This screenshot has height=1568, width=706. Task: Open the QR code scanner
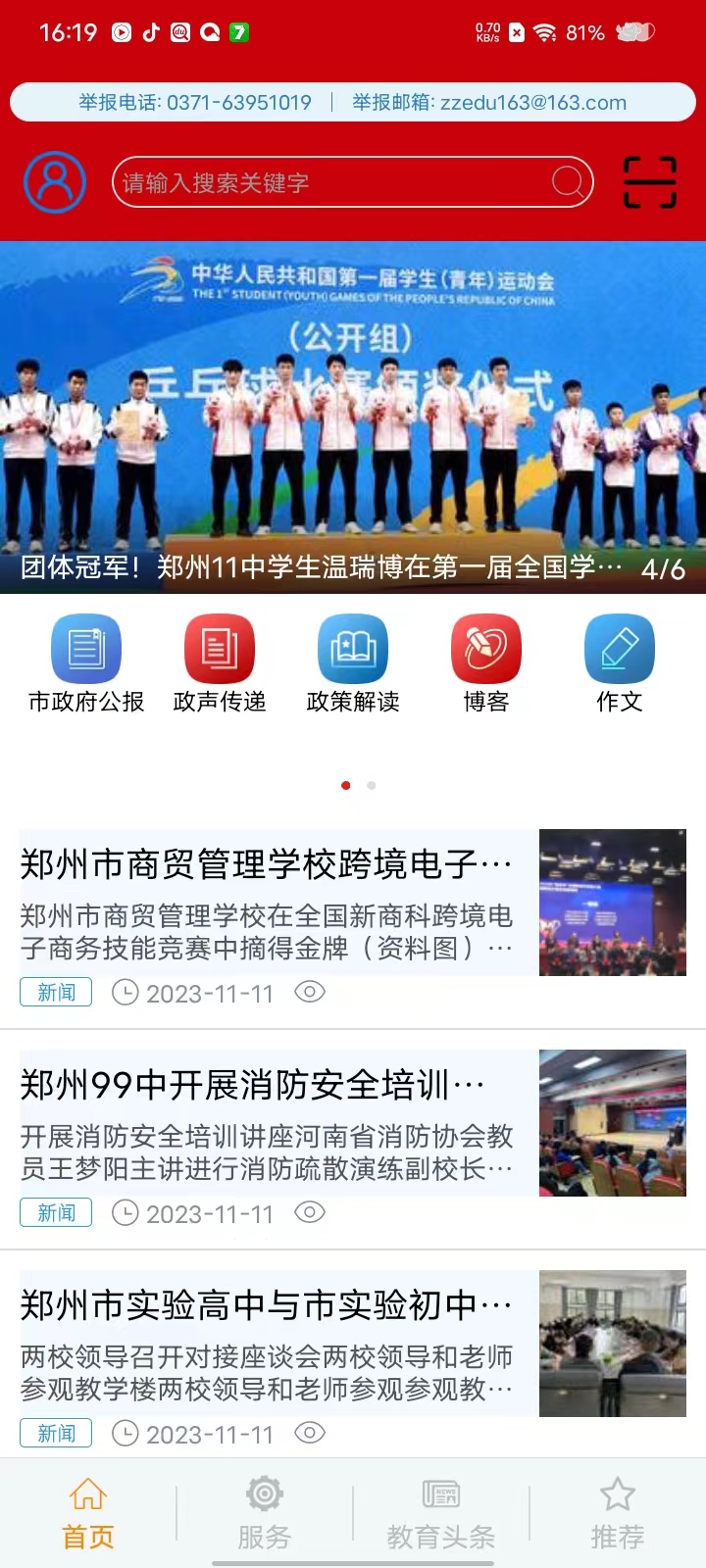point(650,182)
